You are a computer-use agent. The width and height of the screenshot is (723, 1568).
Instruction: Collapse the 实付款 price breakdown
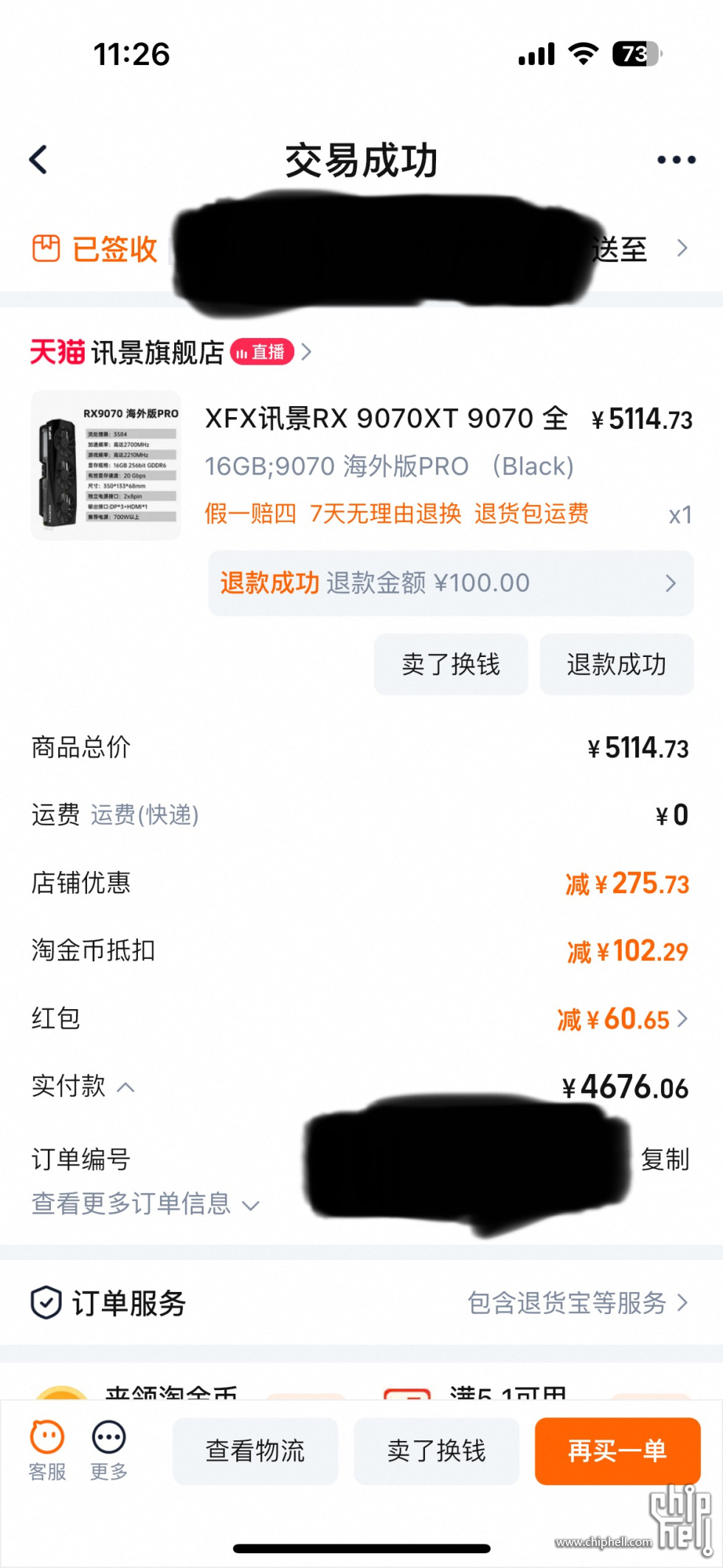(125, 1087)
